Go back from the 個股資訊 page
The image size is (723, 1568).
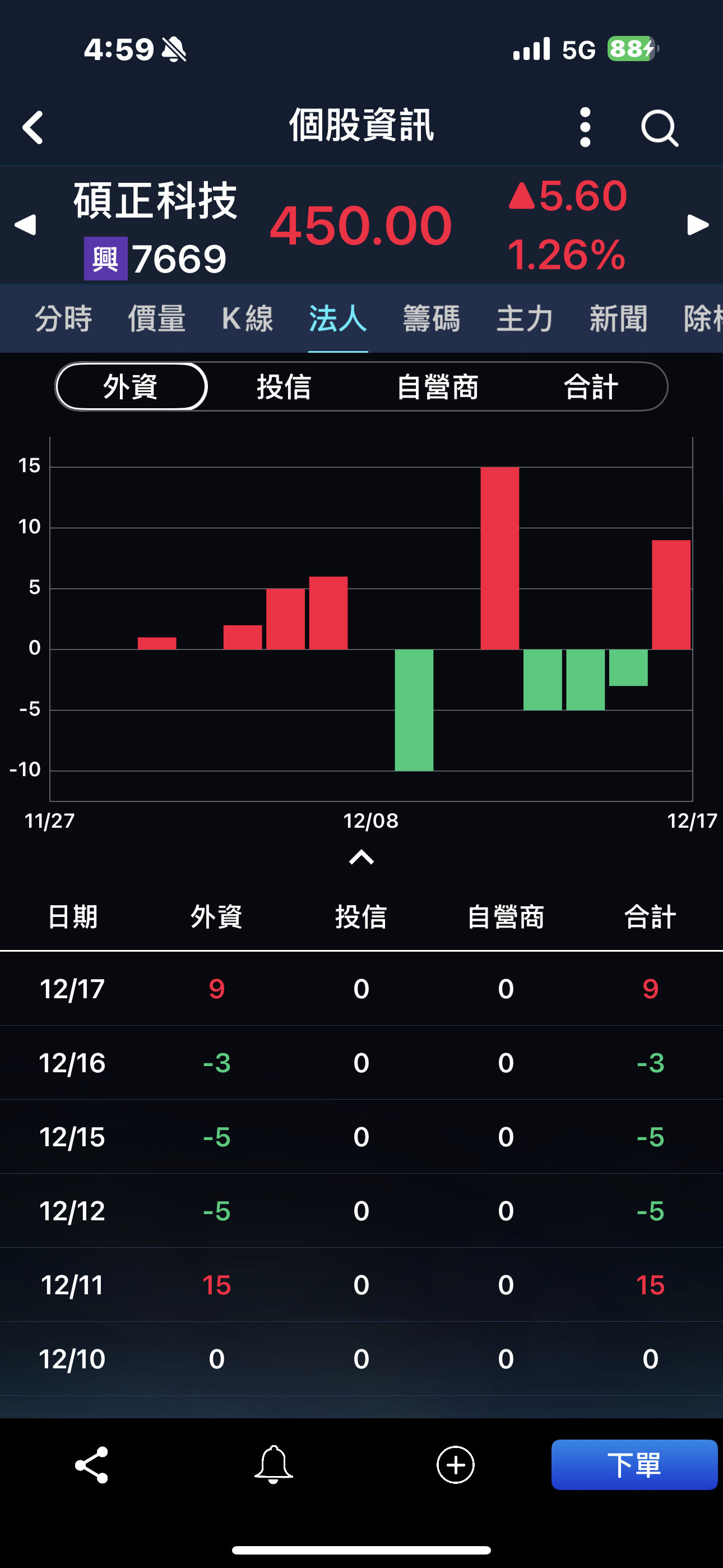pos(34,127)
